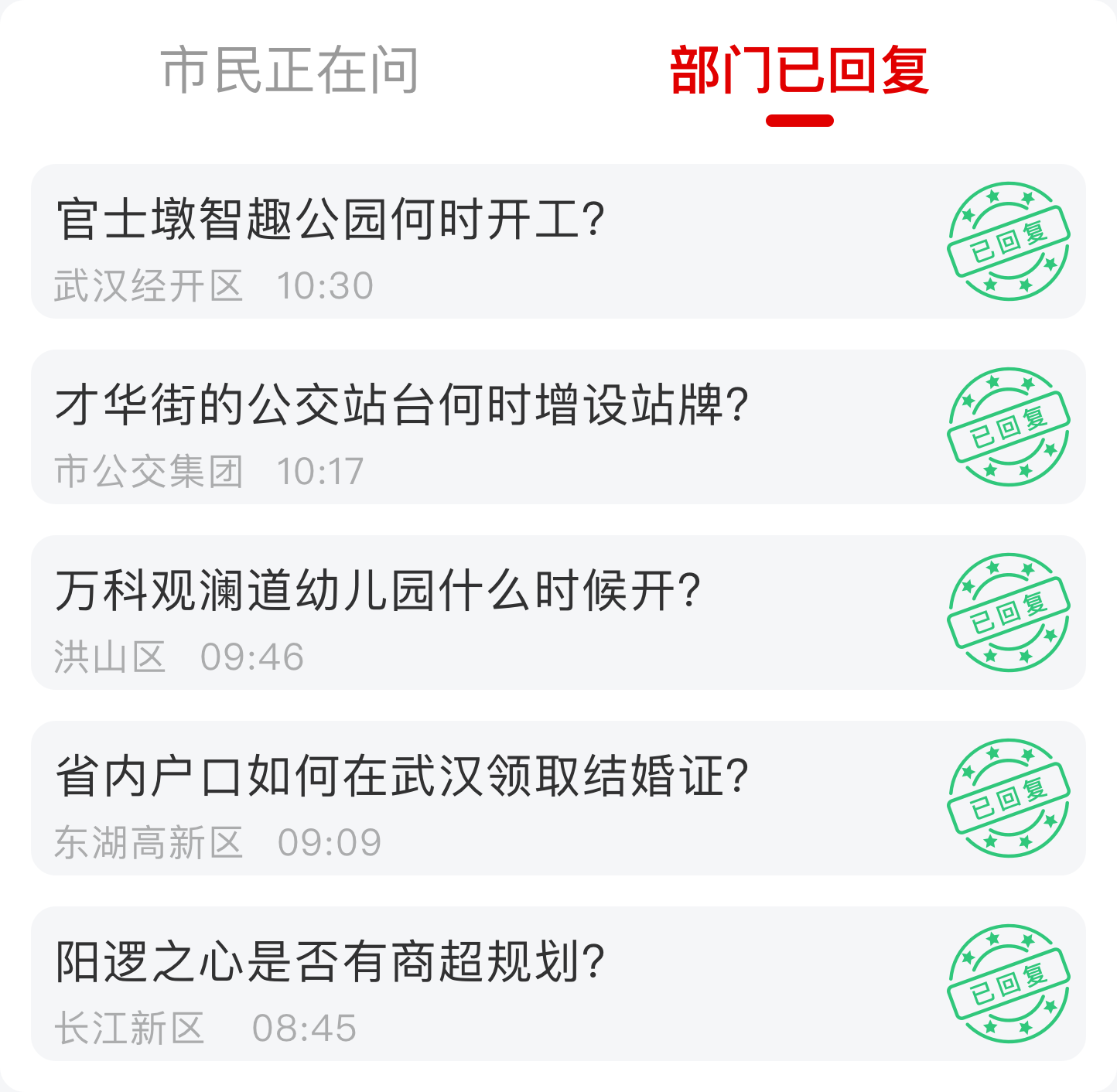Select the 部门已回复 tab
The image size is (1117, 1092).
click(799, 71)
